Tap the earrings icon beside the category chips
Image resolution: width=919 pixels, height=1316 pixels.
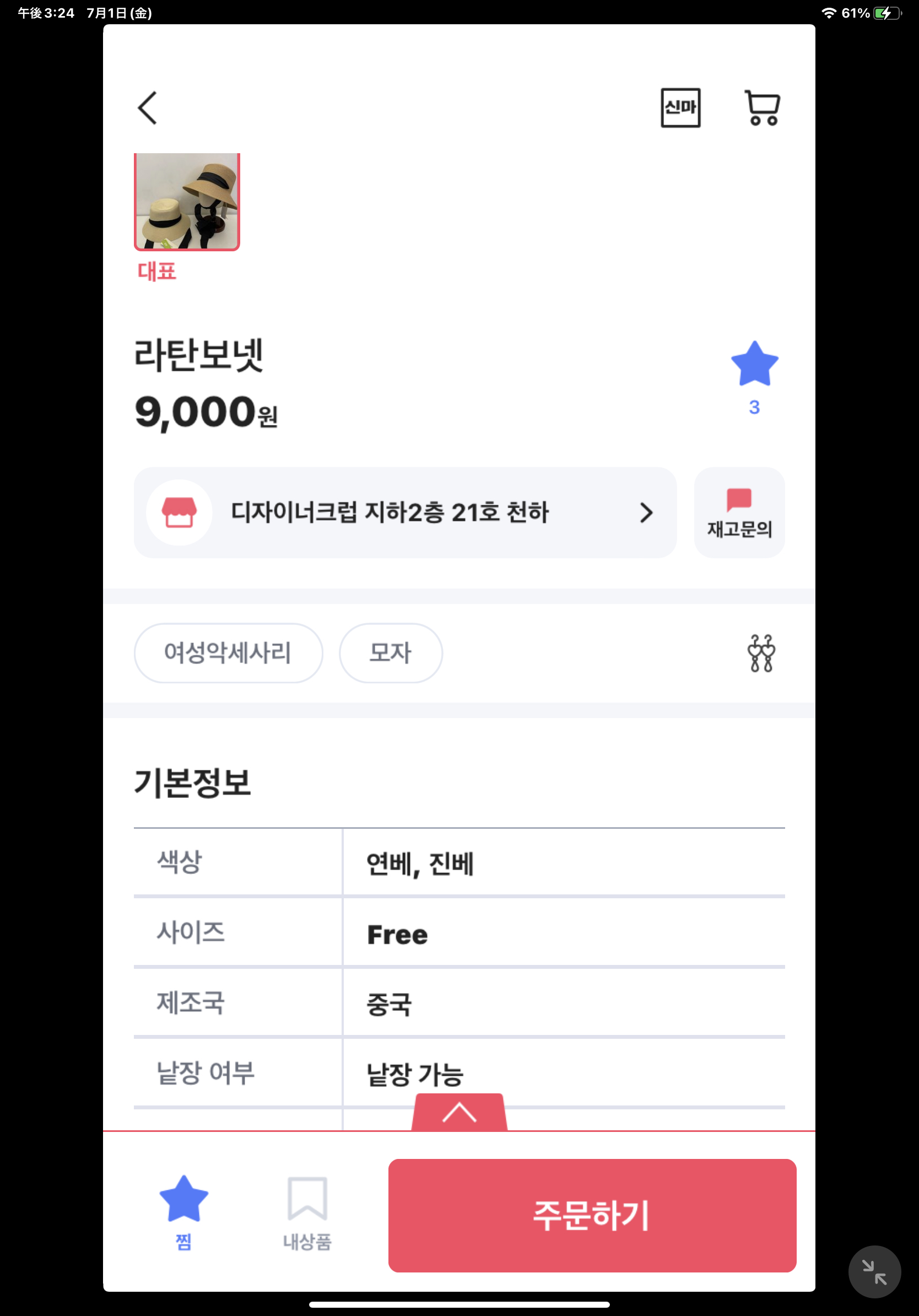761,653
